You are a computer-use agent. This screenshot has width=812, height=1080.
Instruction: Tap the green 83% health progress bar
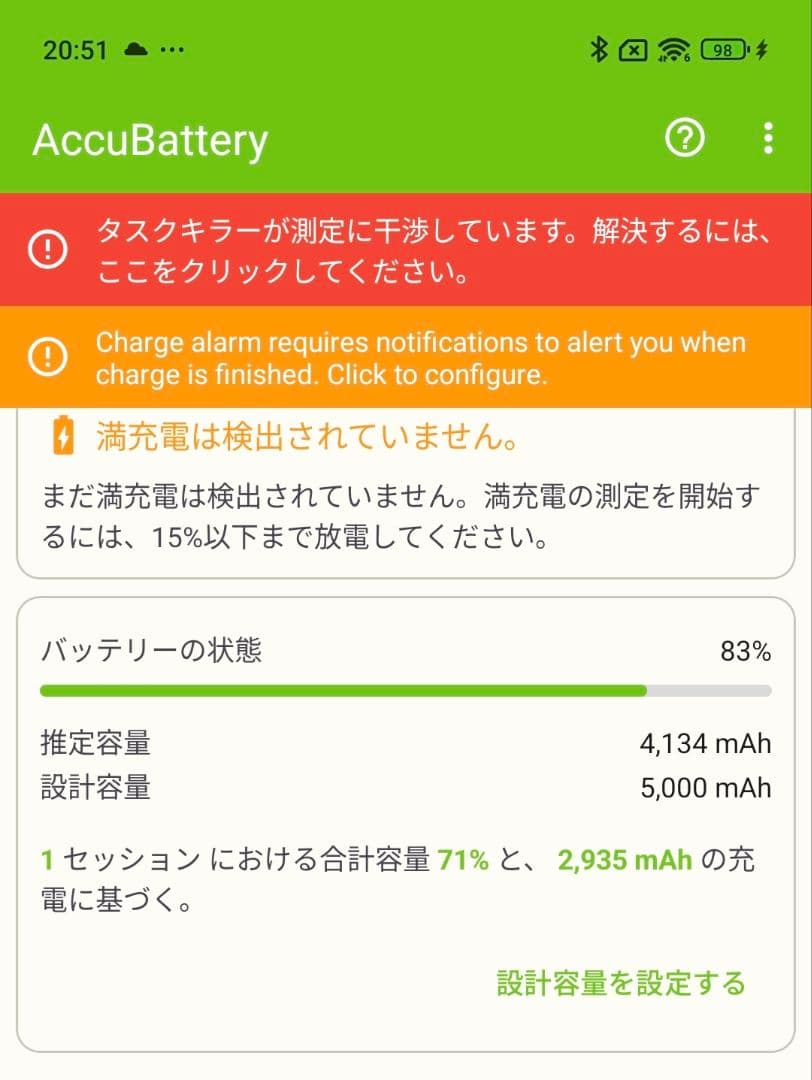click(343, 689)
